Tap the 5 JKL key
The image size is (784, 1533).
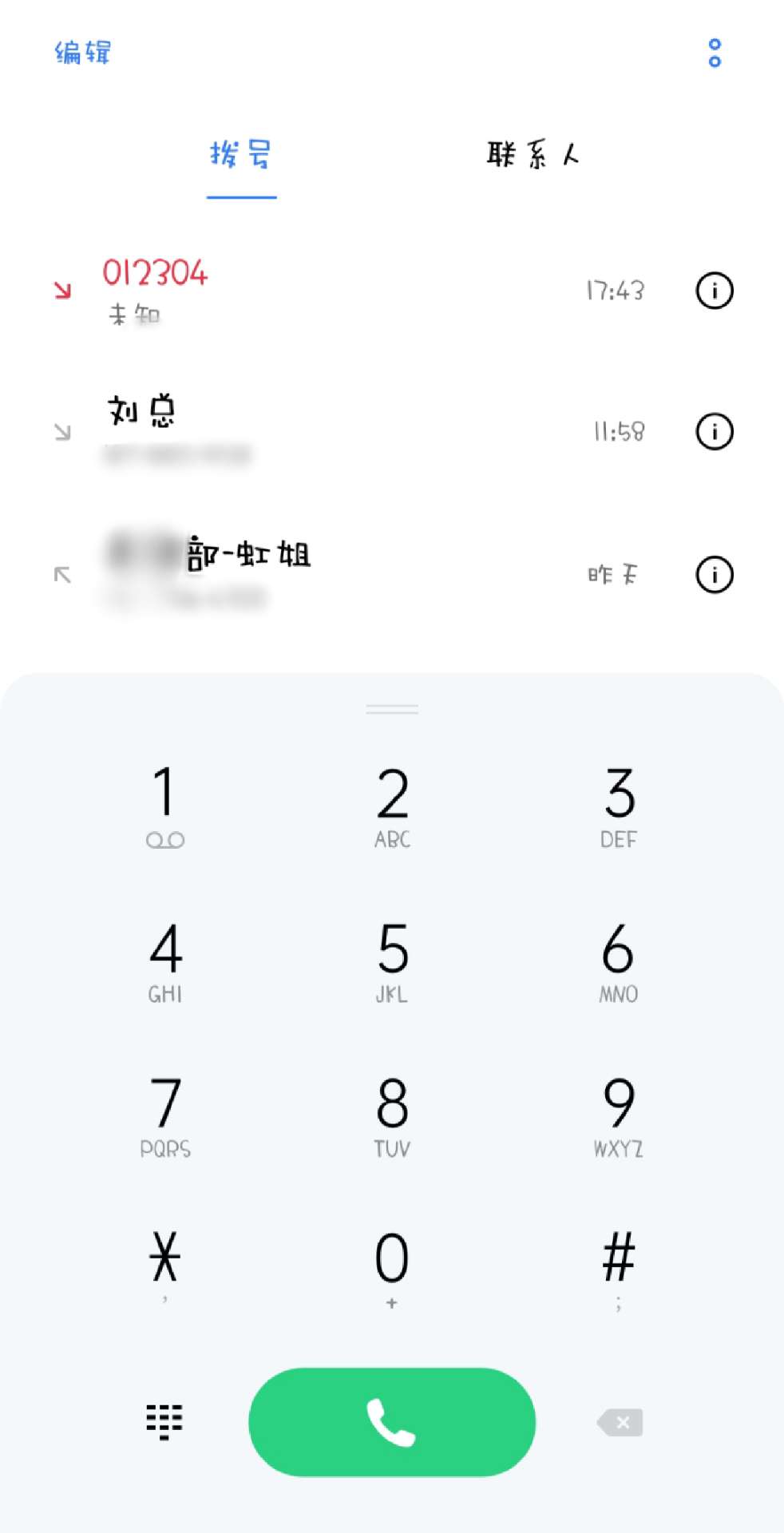pyautogui.click(x=392, y=961)
